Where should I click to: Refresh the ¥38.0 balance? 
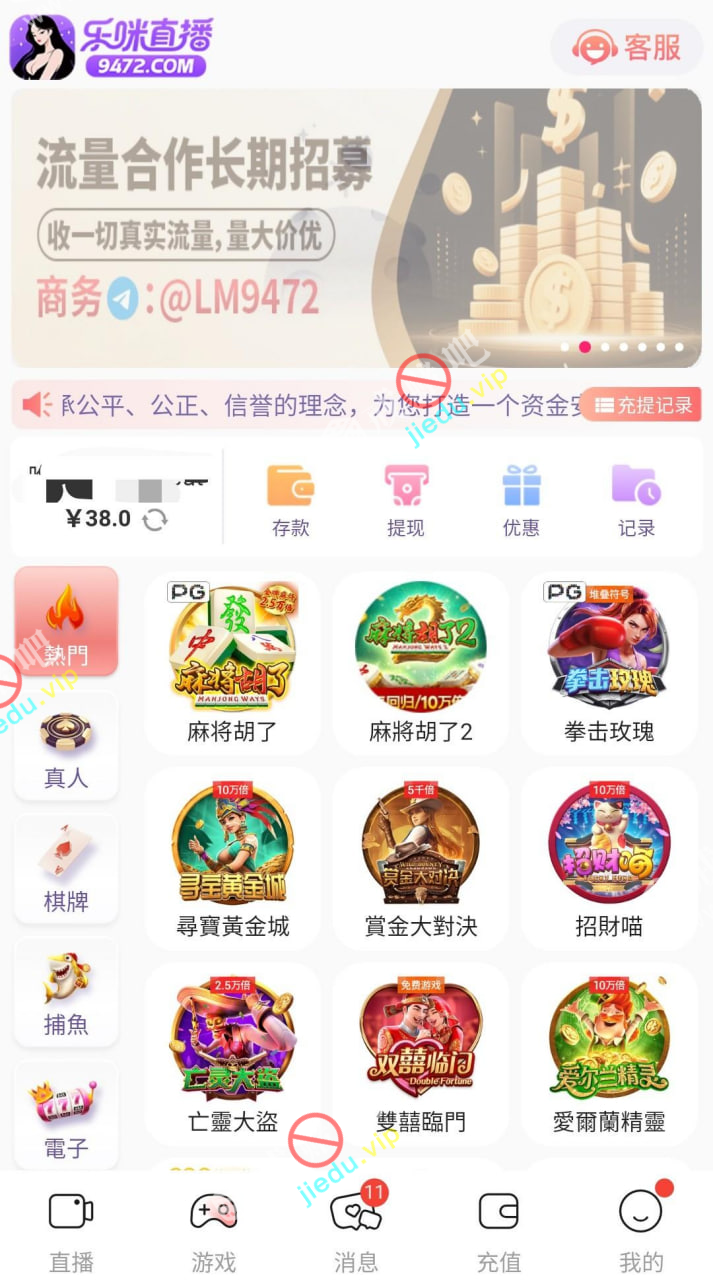pyautogui.click(x=155, y=519)
